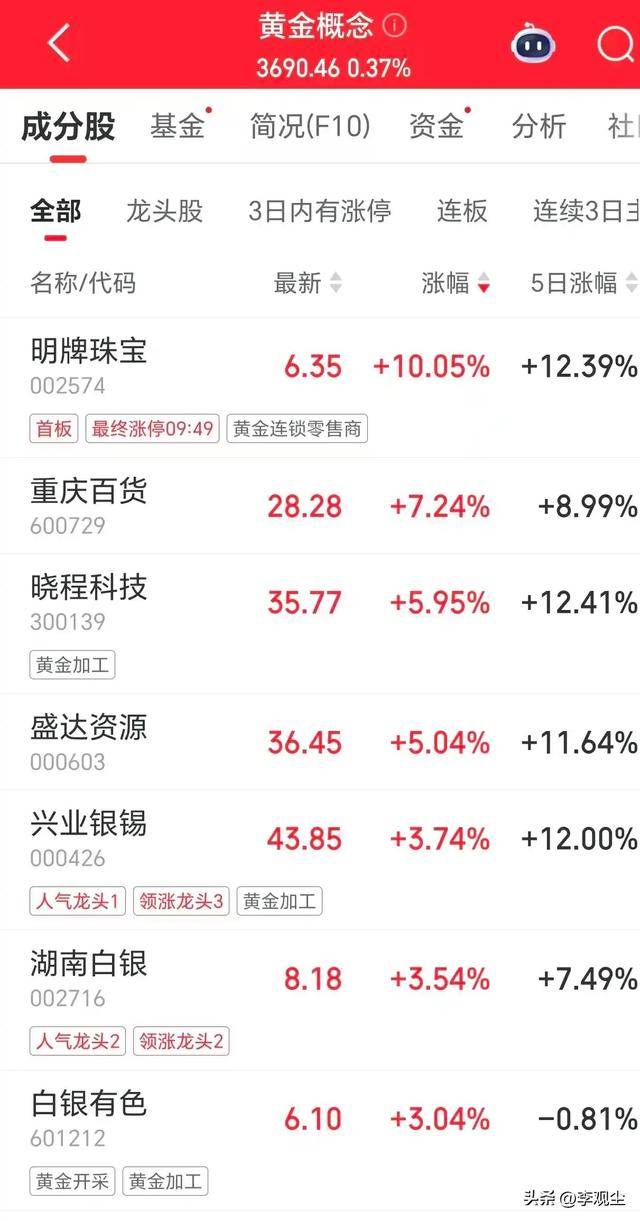Select the 龙头股 filter
The height and width of the screenshot is (1221, 640).
point(164,211)
